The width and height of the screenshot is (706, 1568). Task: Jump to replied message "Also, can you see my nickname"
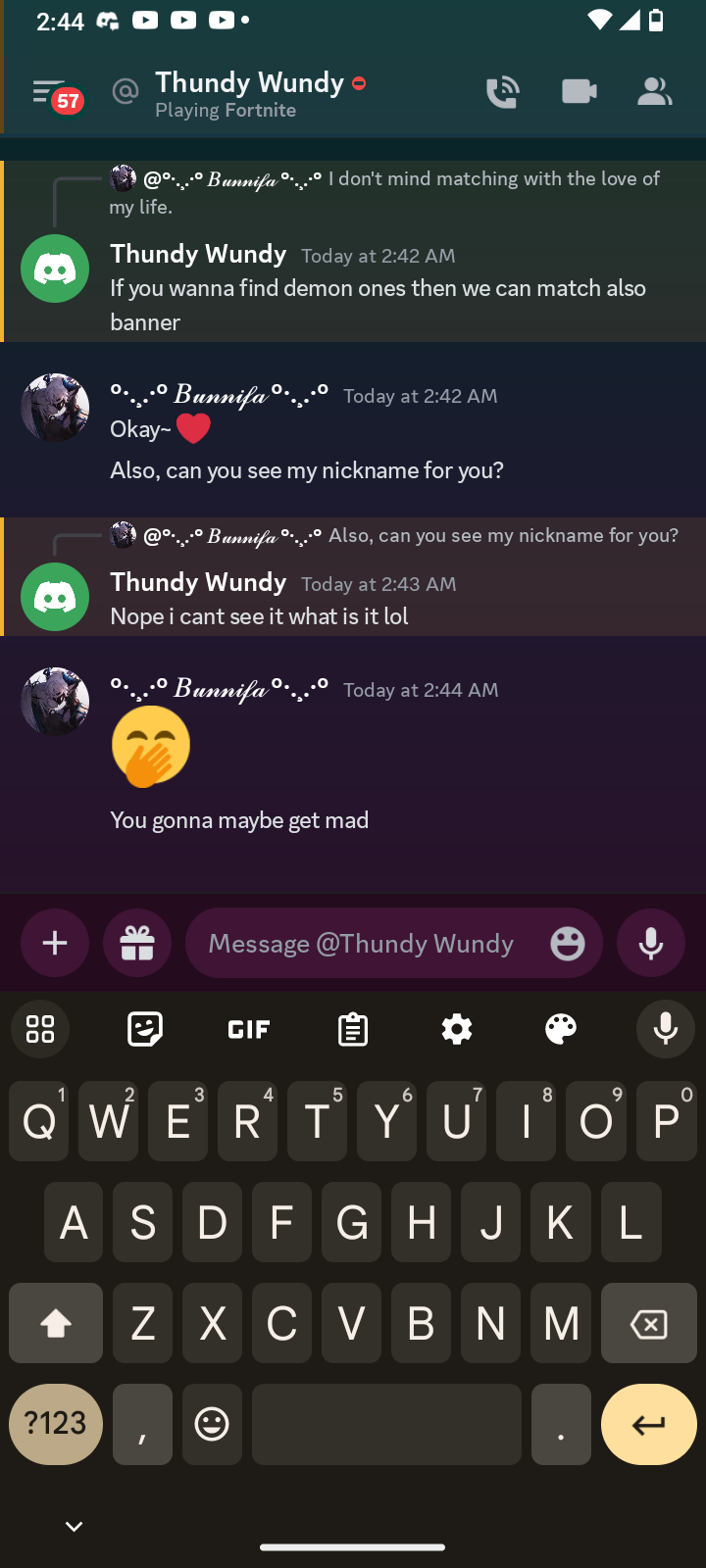click(502, 535)
